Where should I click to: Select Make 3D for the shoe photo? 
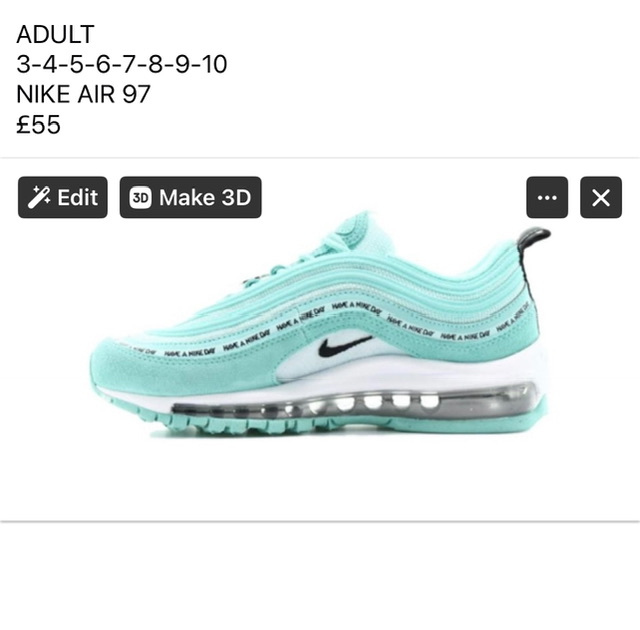click(190, 198)
